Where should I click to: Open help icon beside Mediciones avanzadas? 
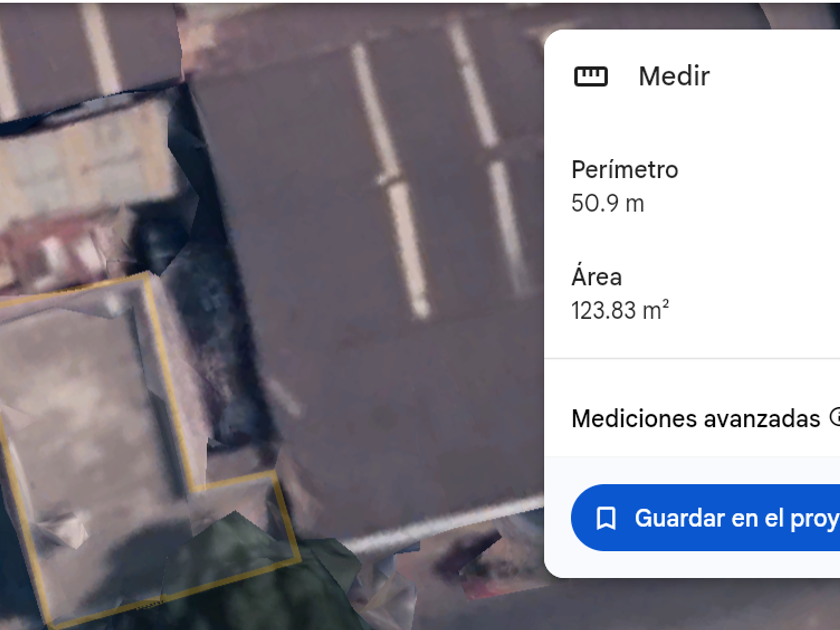835,418
